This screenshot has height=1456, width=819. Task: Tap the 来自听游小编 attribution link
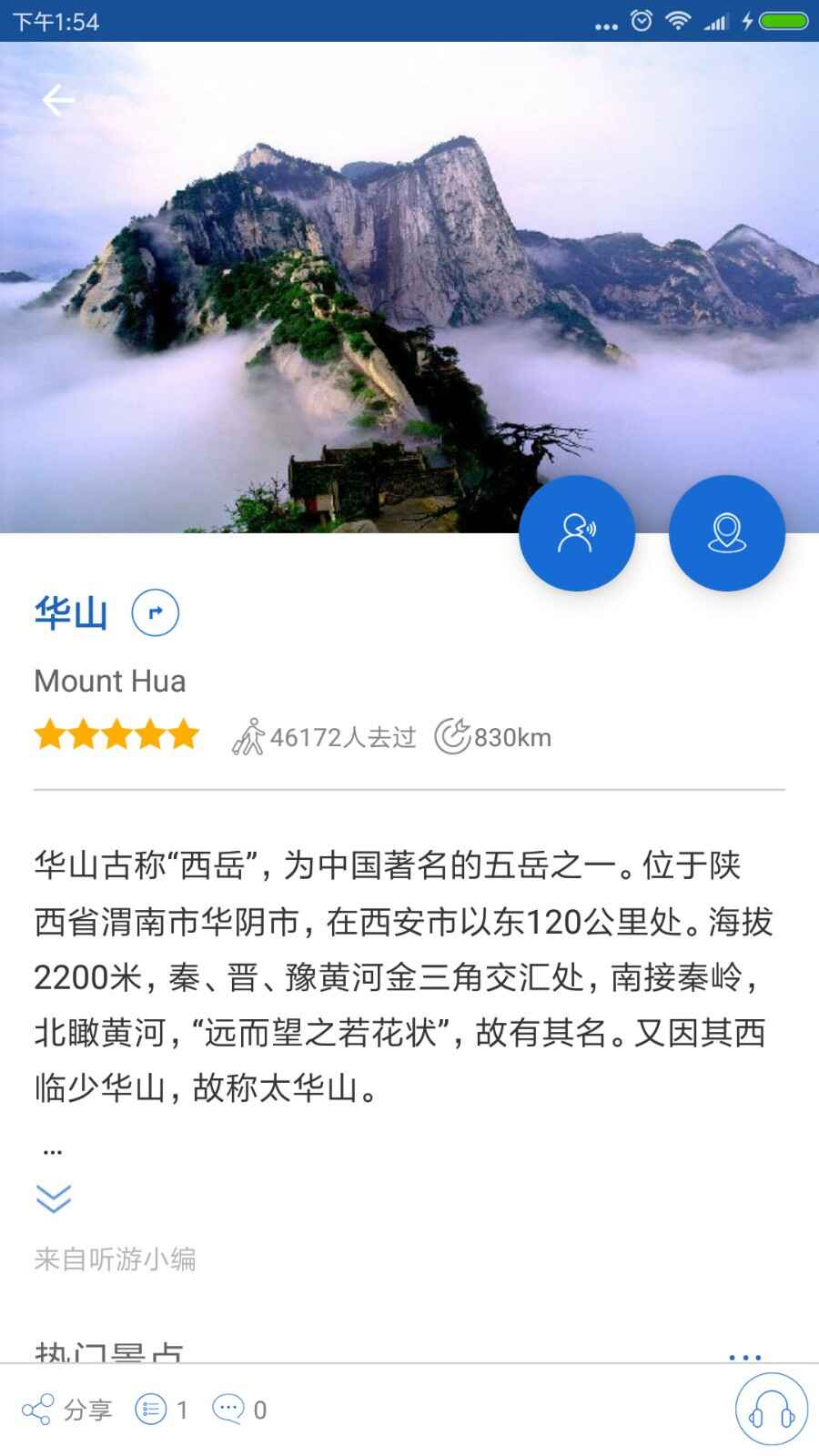pyautogui.click(x=116, y=1259)
